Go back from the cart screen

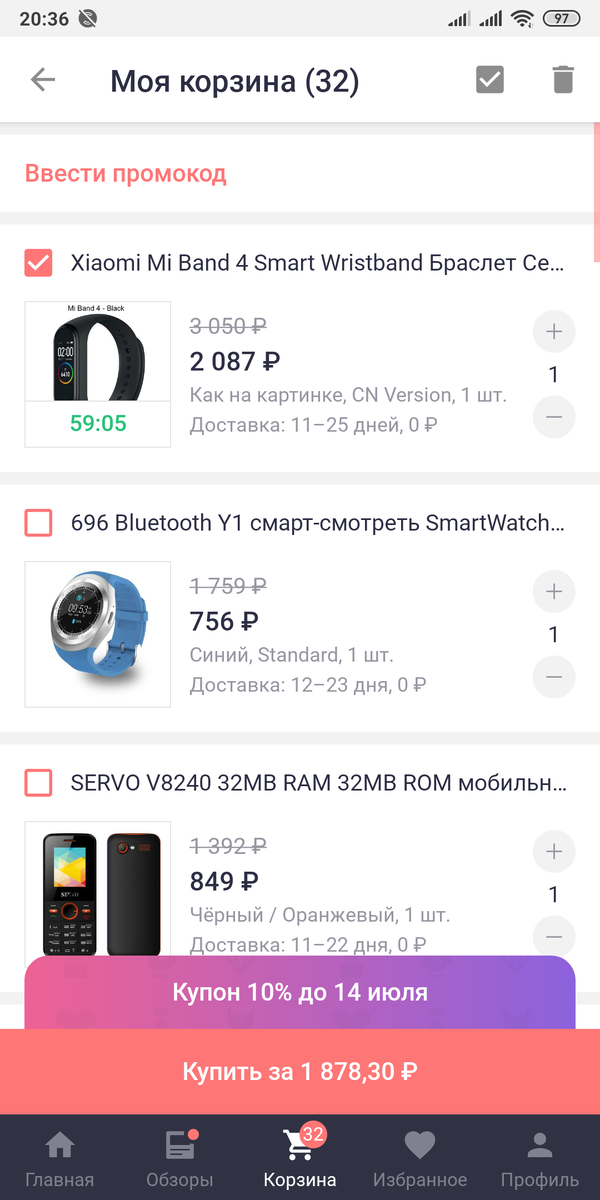click(x=43, y=80)
